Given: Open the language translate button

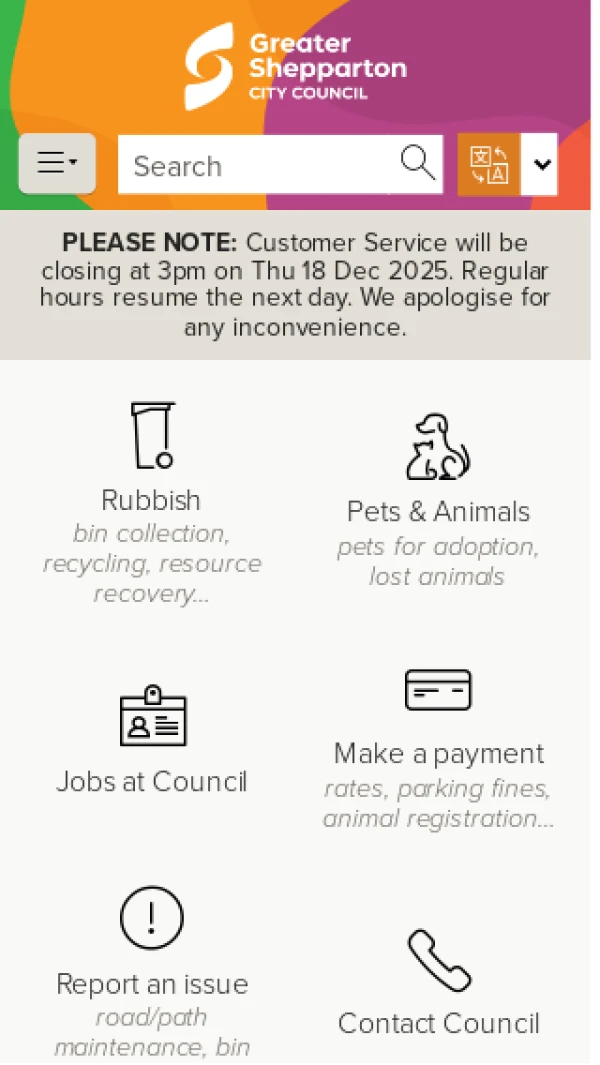Looking at the screenshot, I should 489,164.
